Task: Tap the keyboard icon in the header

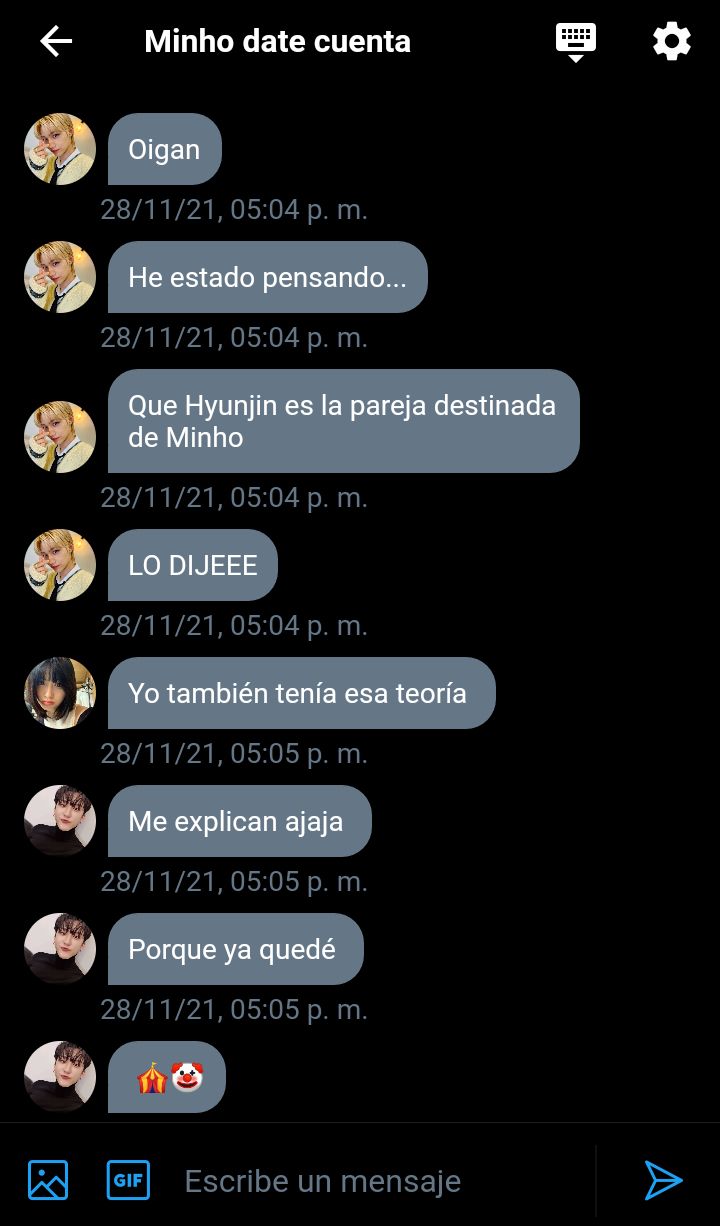Action: (x=576, y=41)
